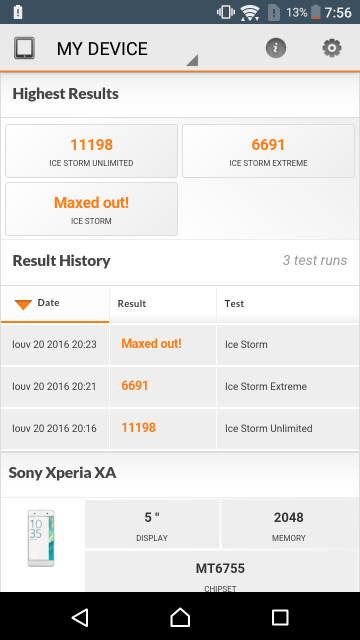Open the 20:23 Ice Storm run
The width and height of the screenshot is (360, 640).
(180, 344)
